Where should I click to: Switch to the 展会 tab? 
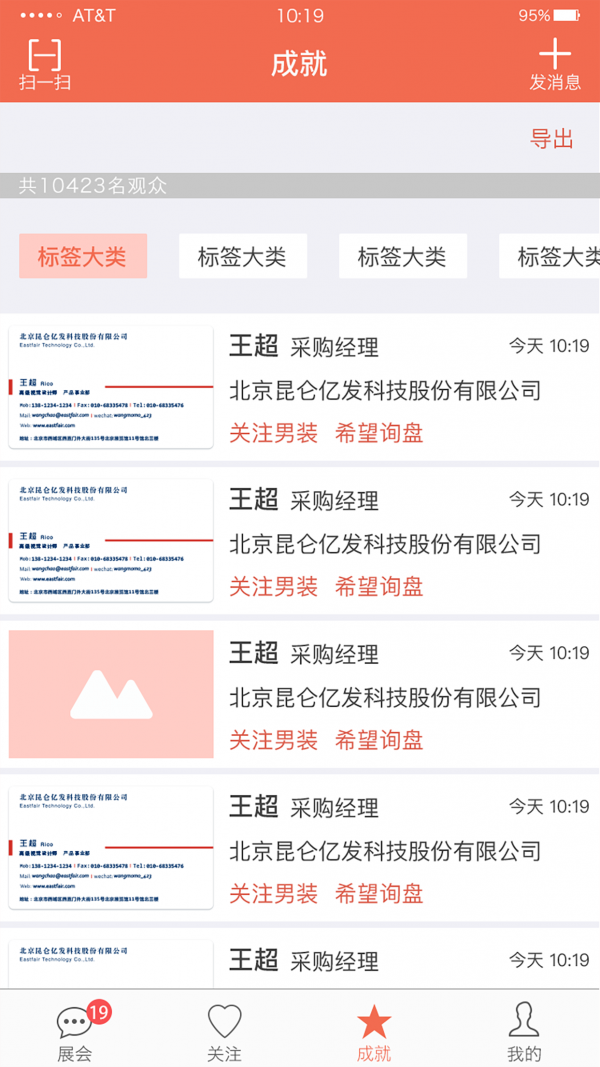75,1030
